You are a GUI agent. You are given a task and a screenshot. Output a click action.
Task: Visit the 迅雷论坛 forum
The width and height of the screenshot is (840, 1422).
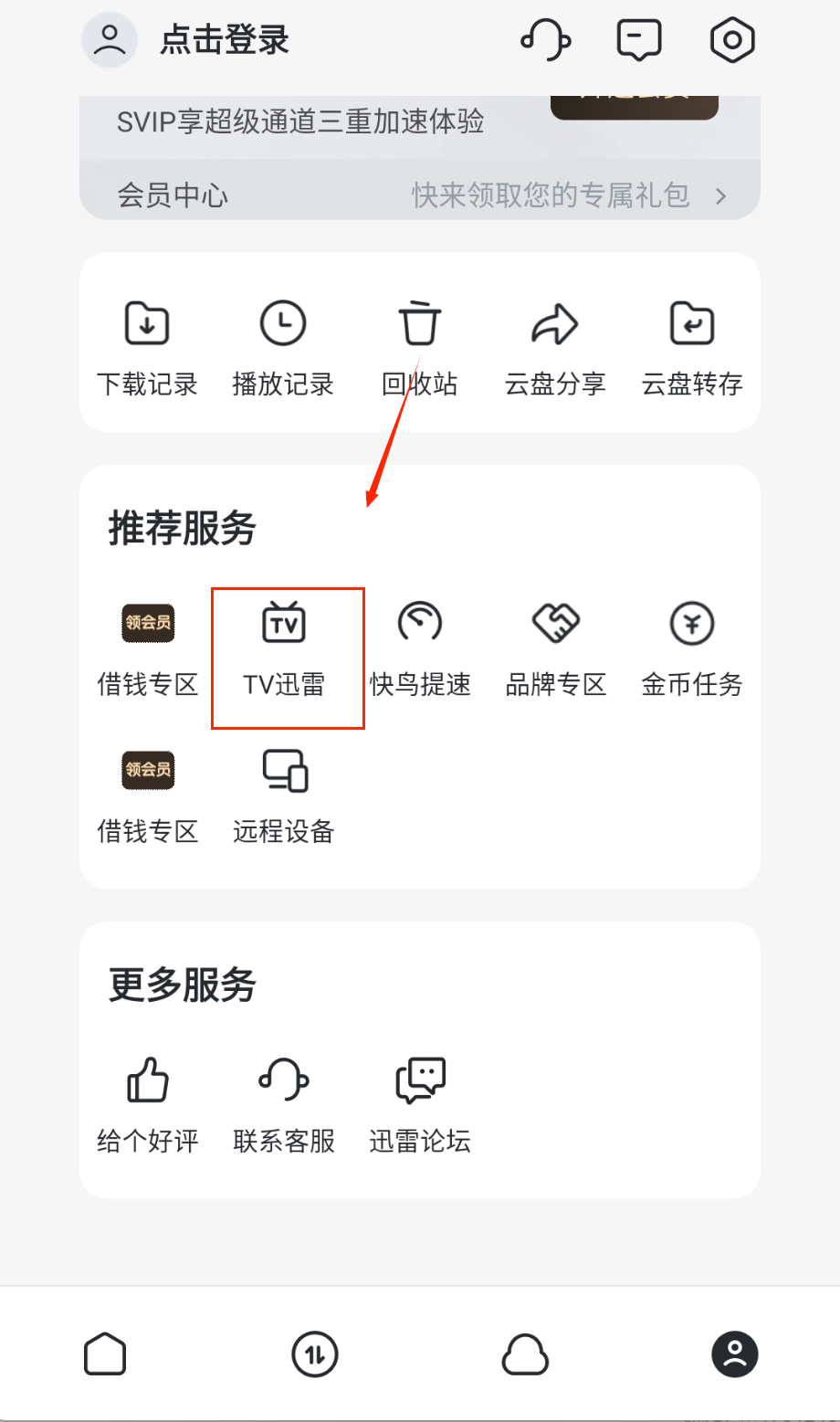coord(420,1105)
